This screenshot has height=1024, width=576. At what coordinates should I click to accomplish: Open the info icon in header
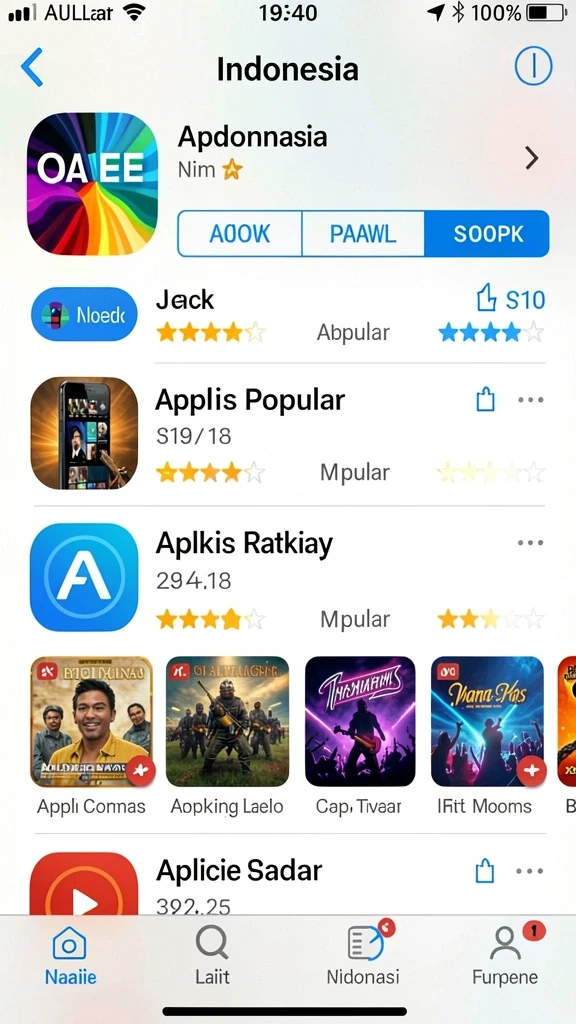click(x=533, y=66)
